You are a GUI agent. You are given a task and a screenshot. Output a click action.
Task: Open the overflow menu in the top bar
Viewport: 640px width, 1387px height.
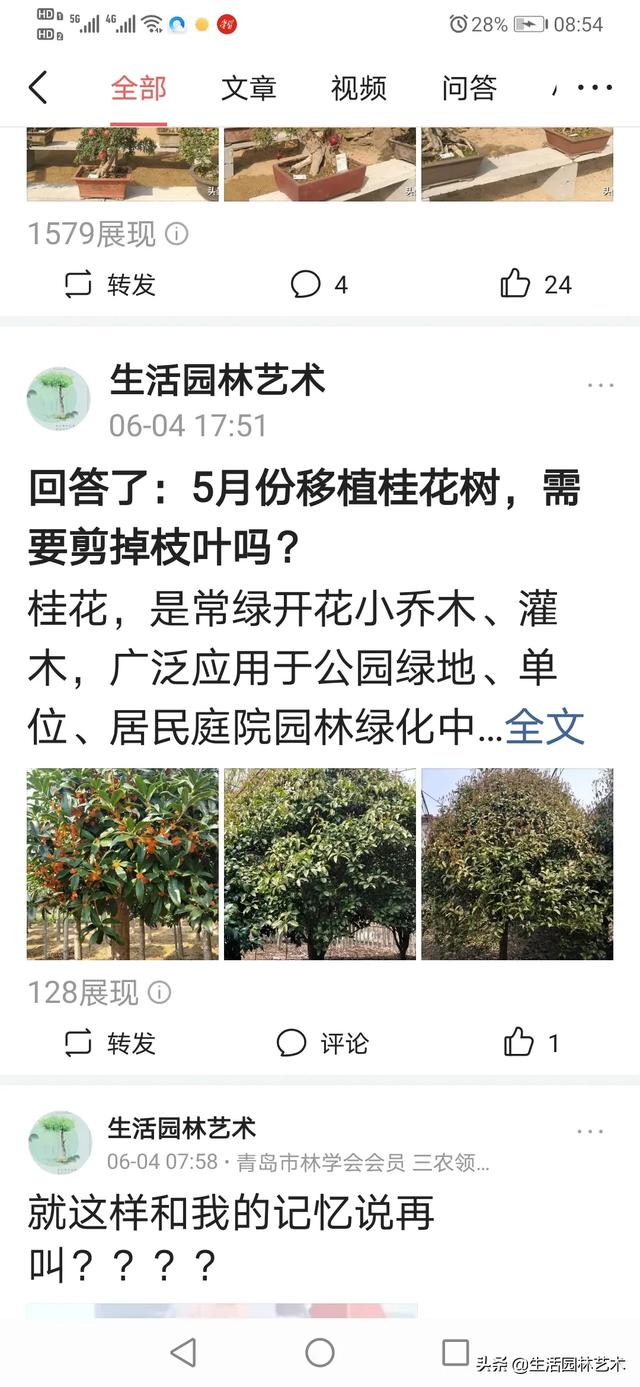(x=595, y=88)
